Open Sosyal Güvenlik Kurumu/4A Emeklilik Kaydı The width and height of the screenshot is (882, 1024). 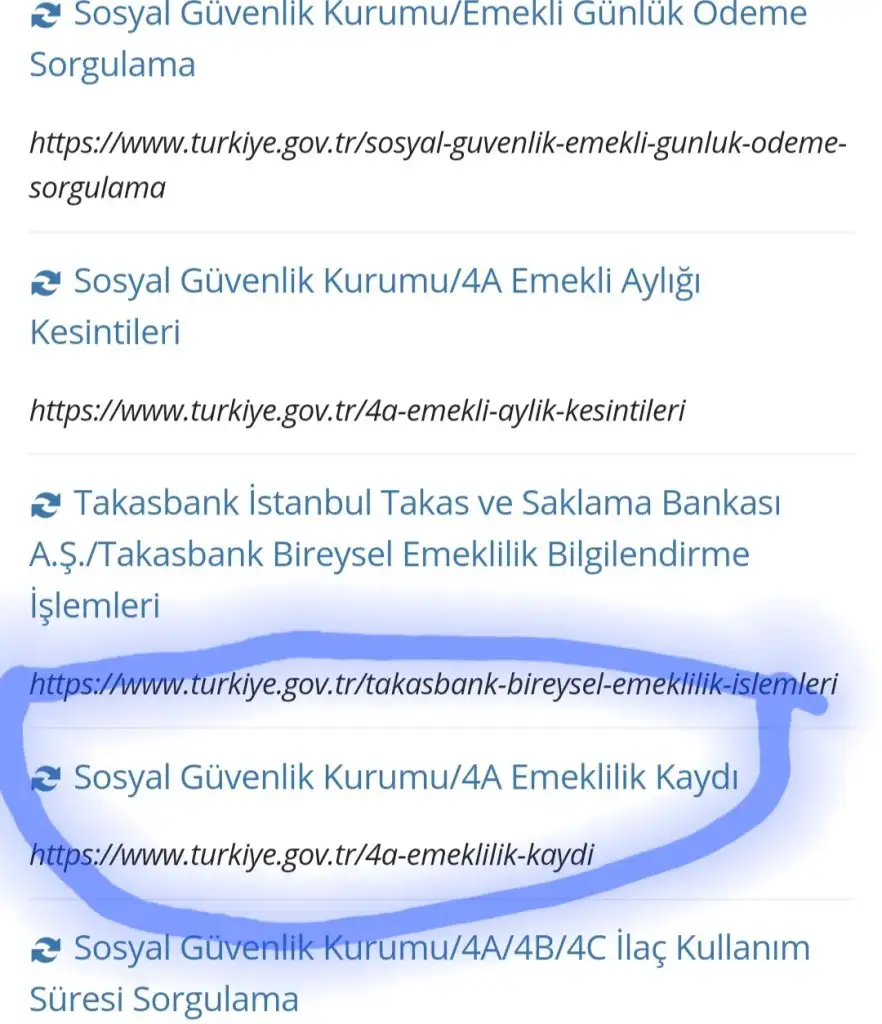[406, 777]
